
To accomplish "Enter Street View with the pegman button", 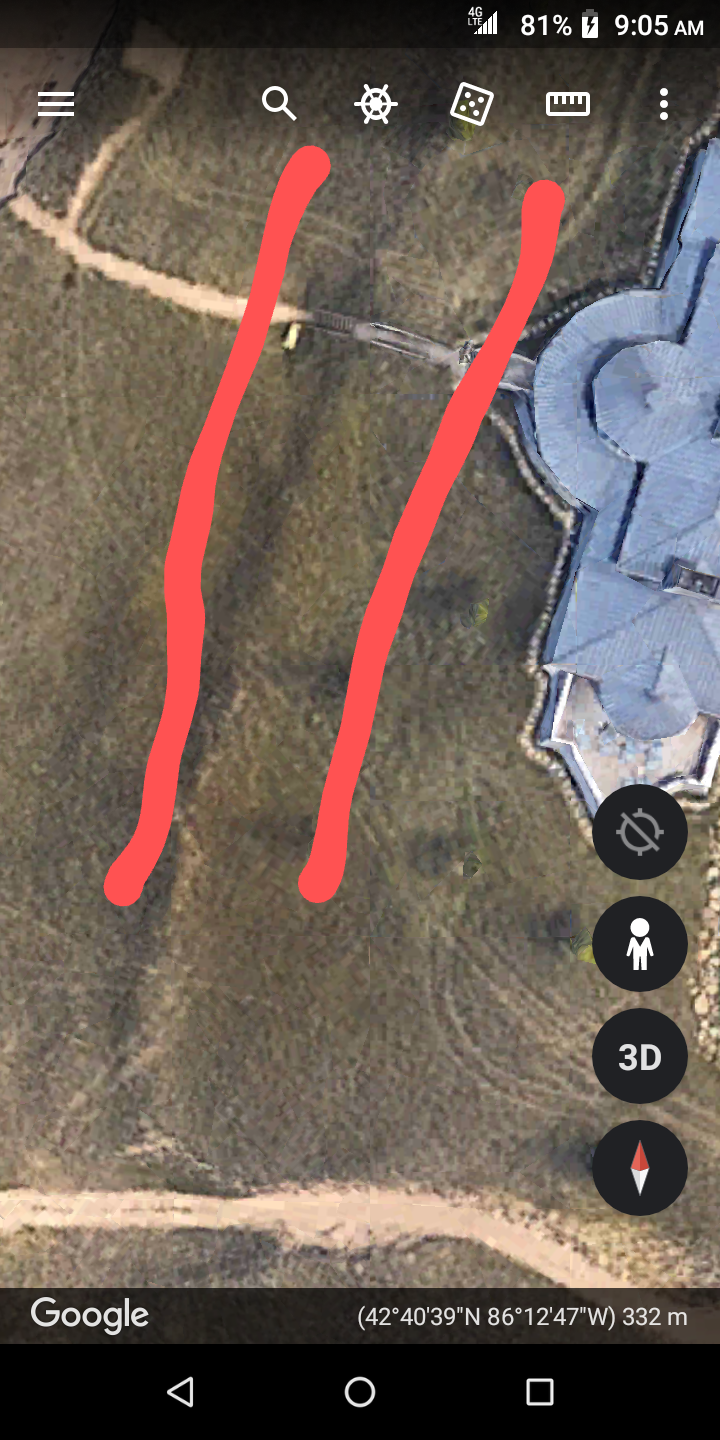I will click(x=640, y=944).
